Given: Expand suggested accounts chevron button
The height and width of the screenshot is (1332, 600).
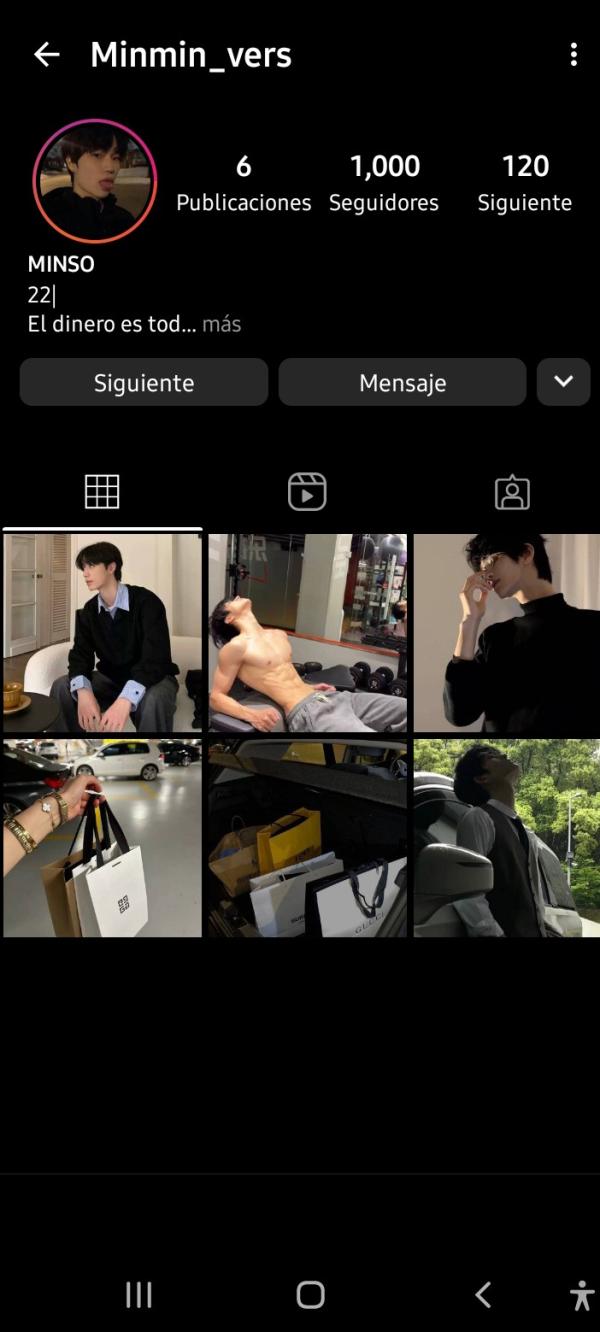Looking at the screenshot, I should point(563,382).
